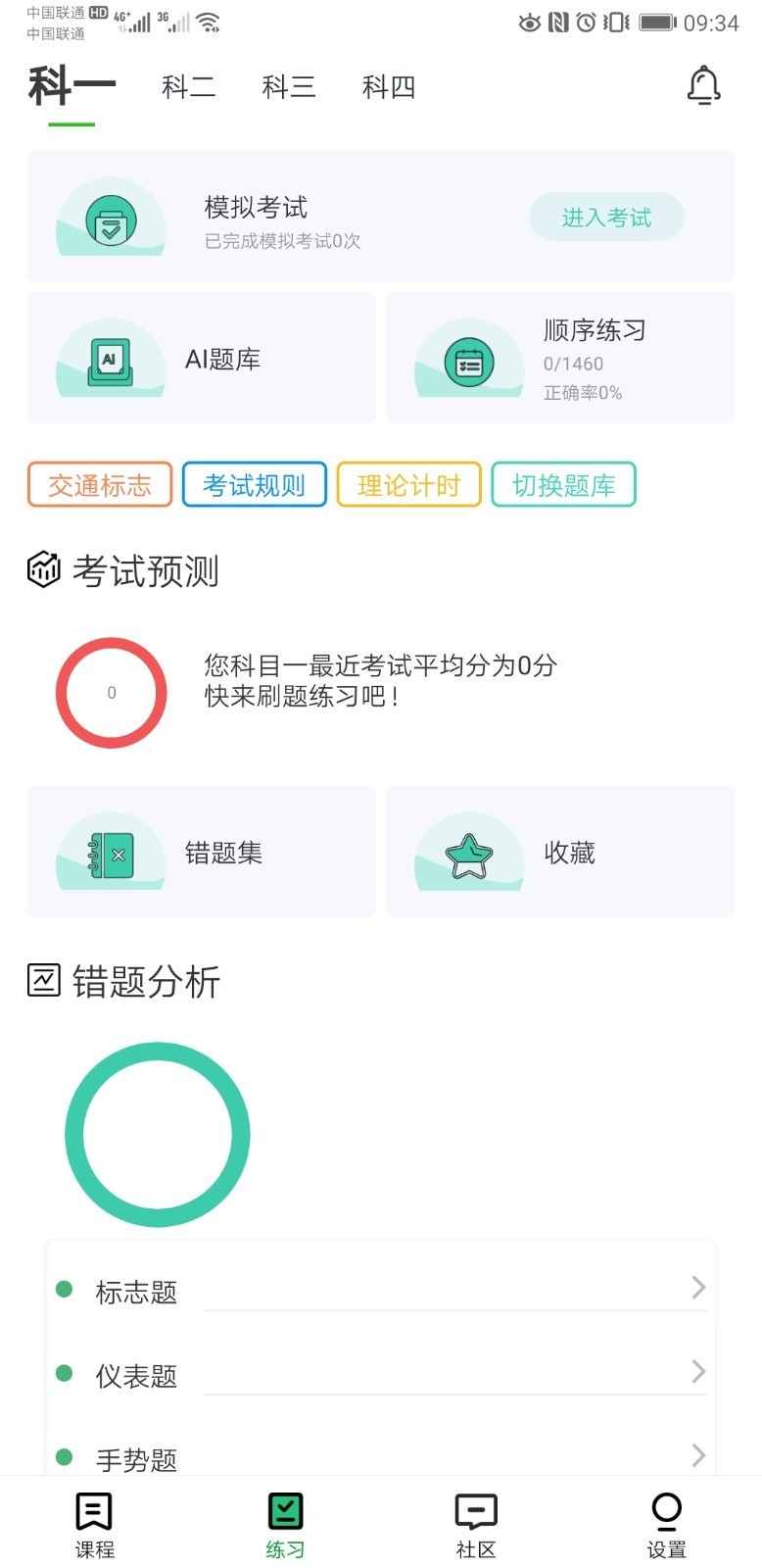Select the 考试规则 chip
Screen dimensions: 762x1568
(255, 485)
